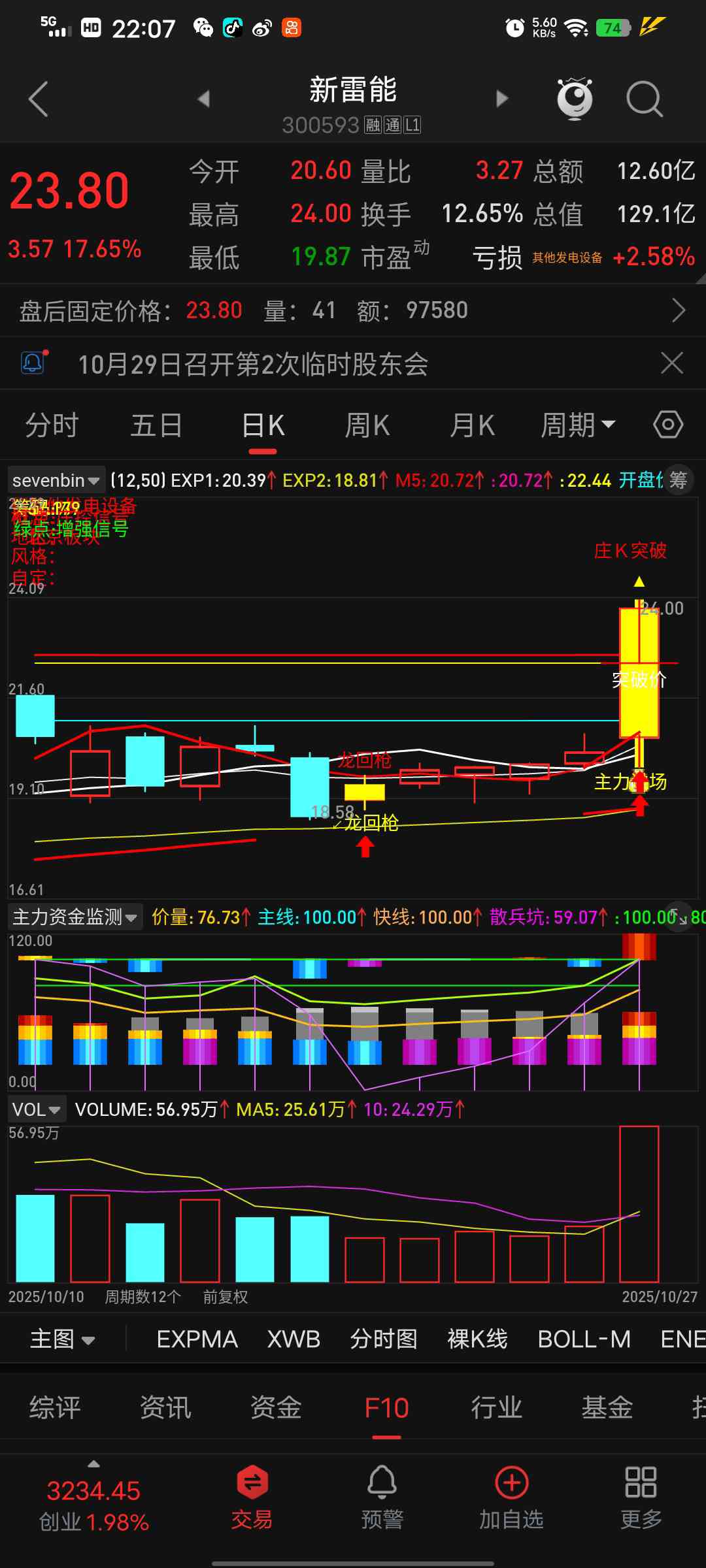
Task: Switch to the 五日 chart tab
Action: point(156,426)
